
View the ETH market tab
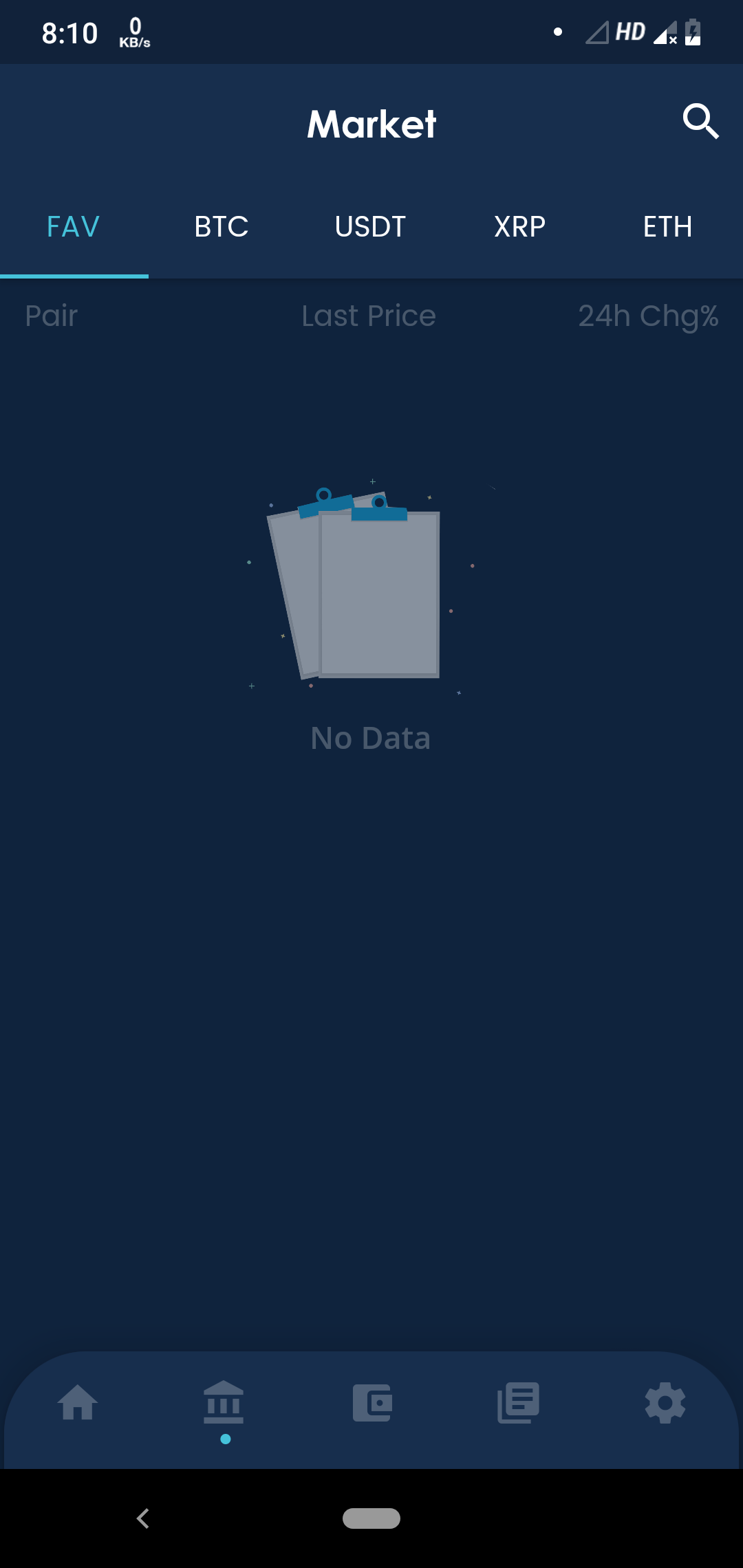667,227
